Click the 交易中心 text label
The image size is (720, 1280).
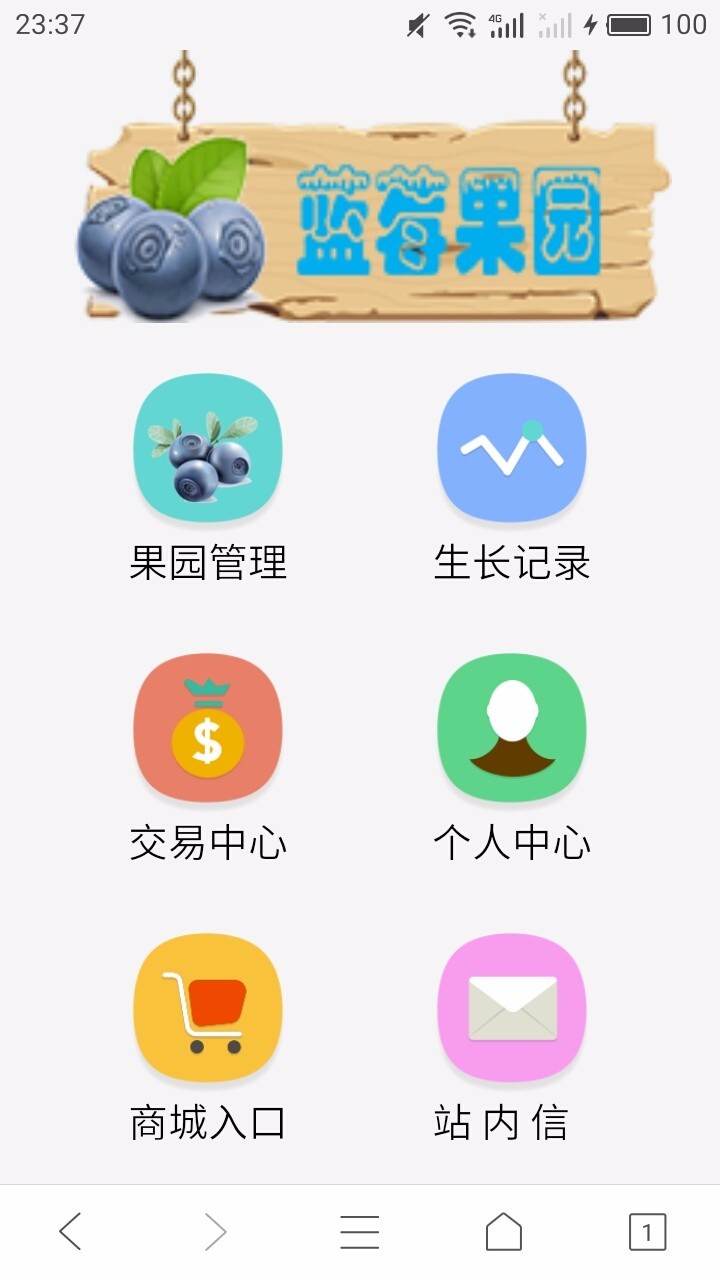click(x=207, y=843)
